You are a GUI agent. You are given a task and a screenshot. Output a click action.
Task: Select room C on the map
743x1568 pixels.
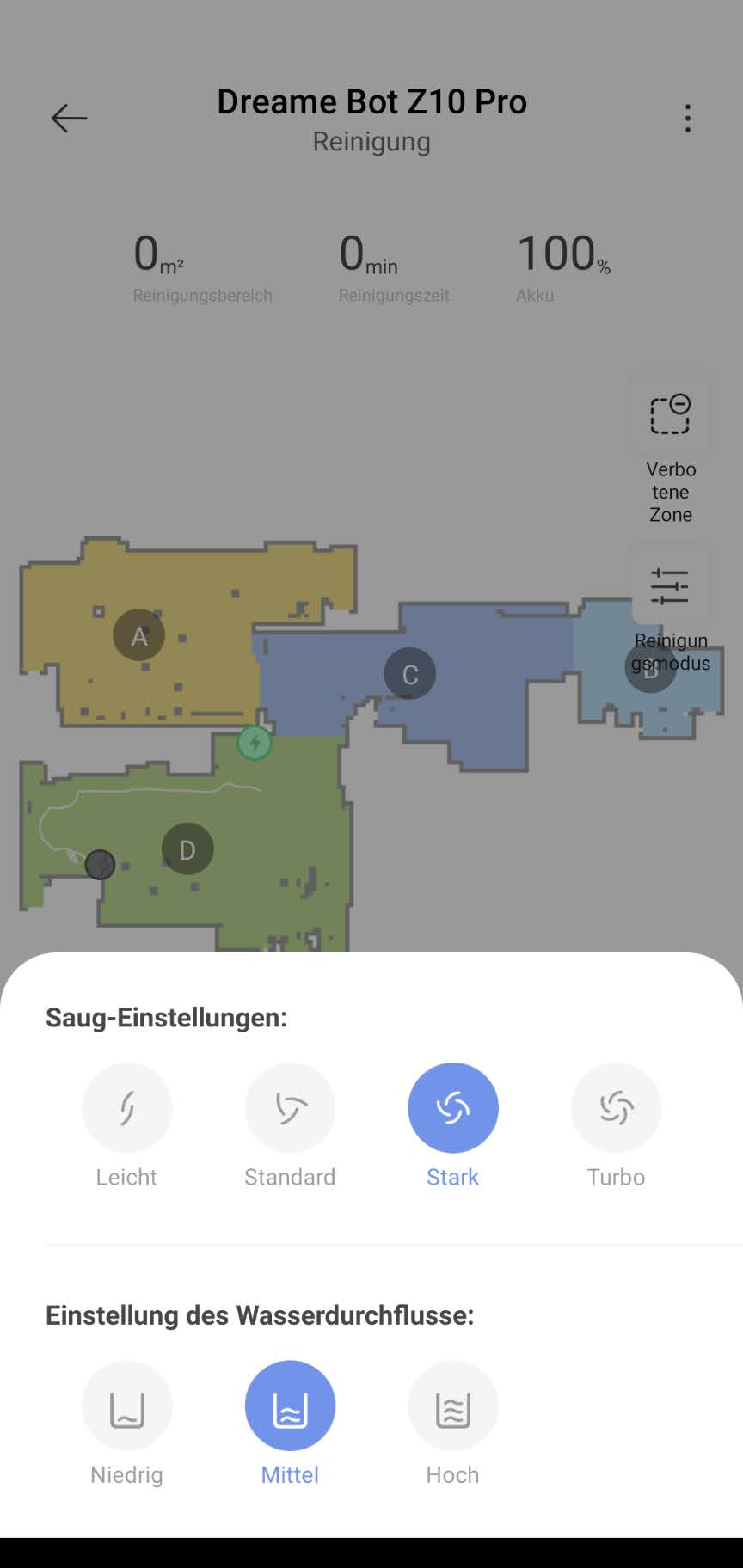coord(410,673)
